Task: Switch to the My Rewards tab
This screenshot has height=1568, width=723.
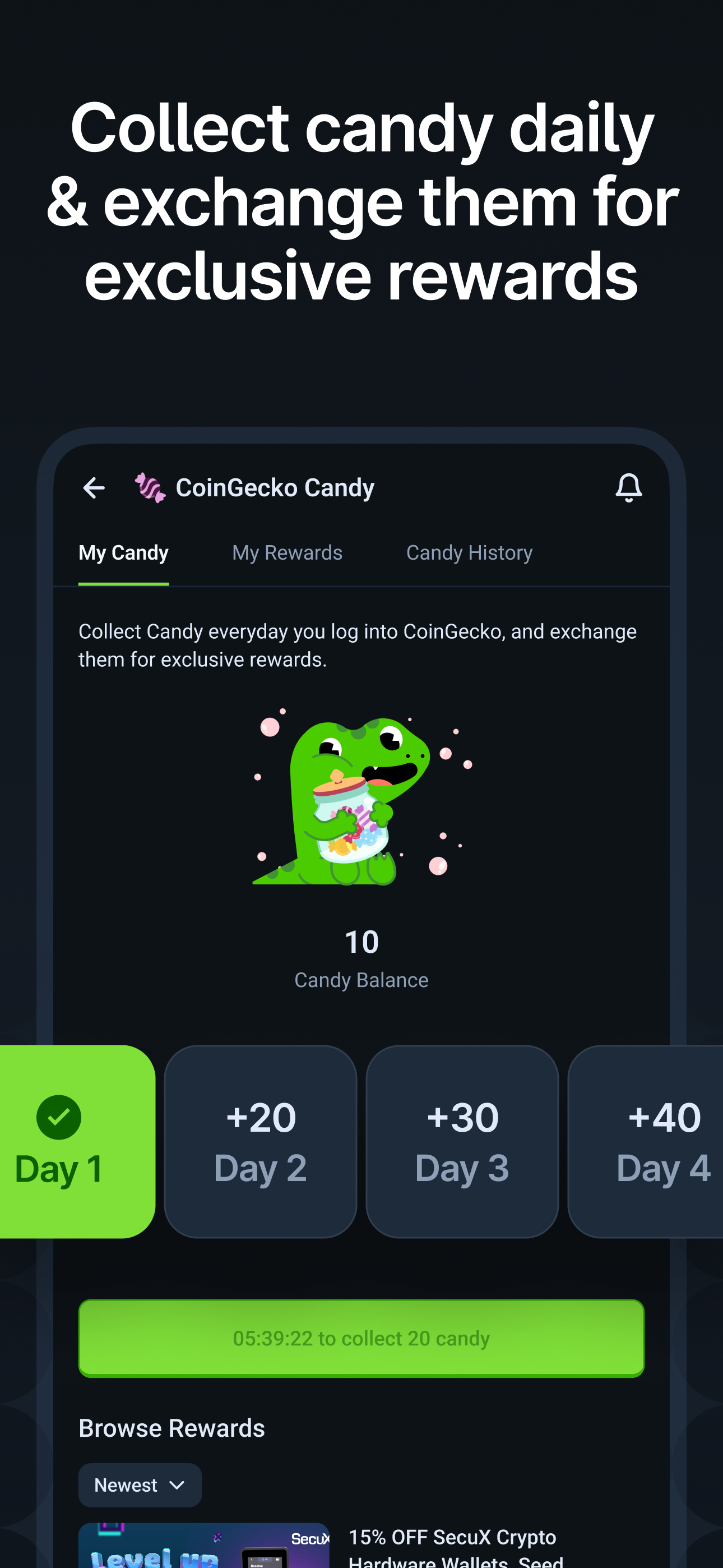Action: pyautogui.click(x=286, y=553)
